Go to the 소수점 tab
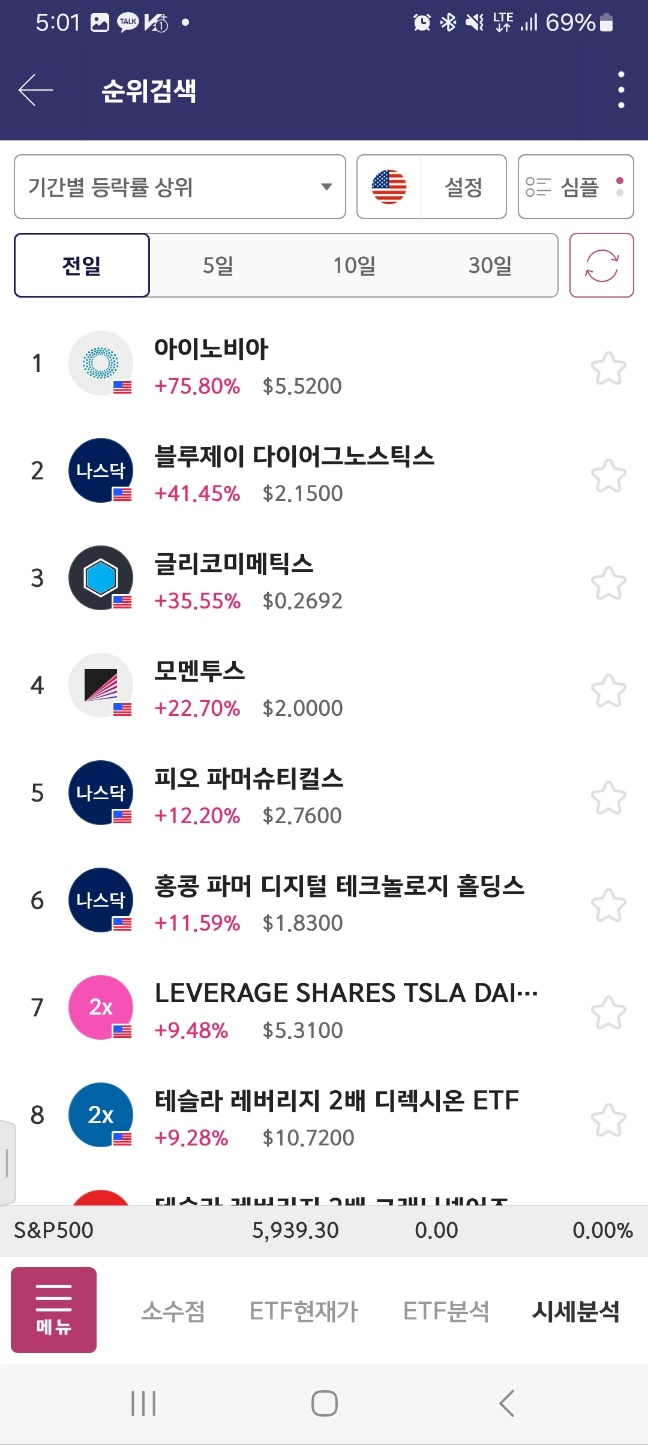This screenshot has width=648, height=1445. tap(173, 1311)
